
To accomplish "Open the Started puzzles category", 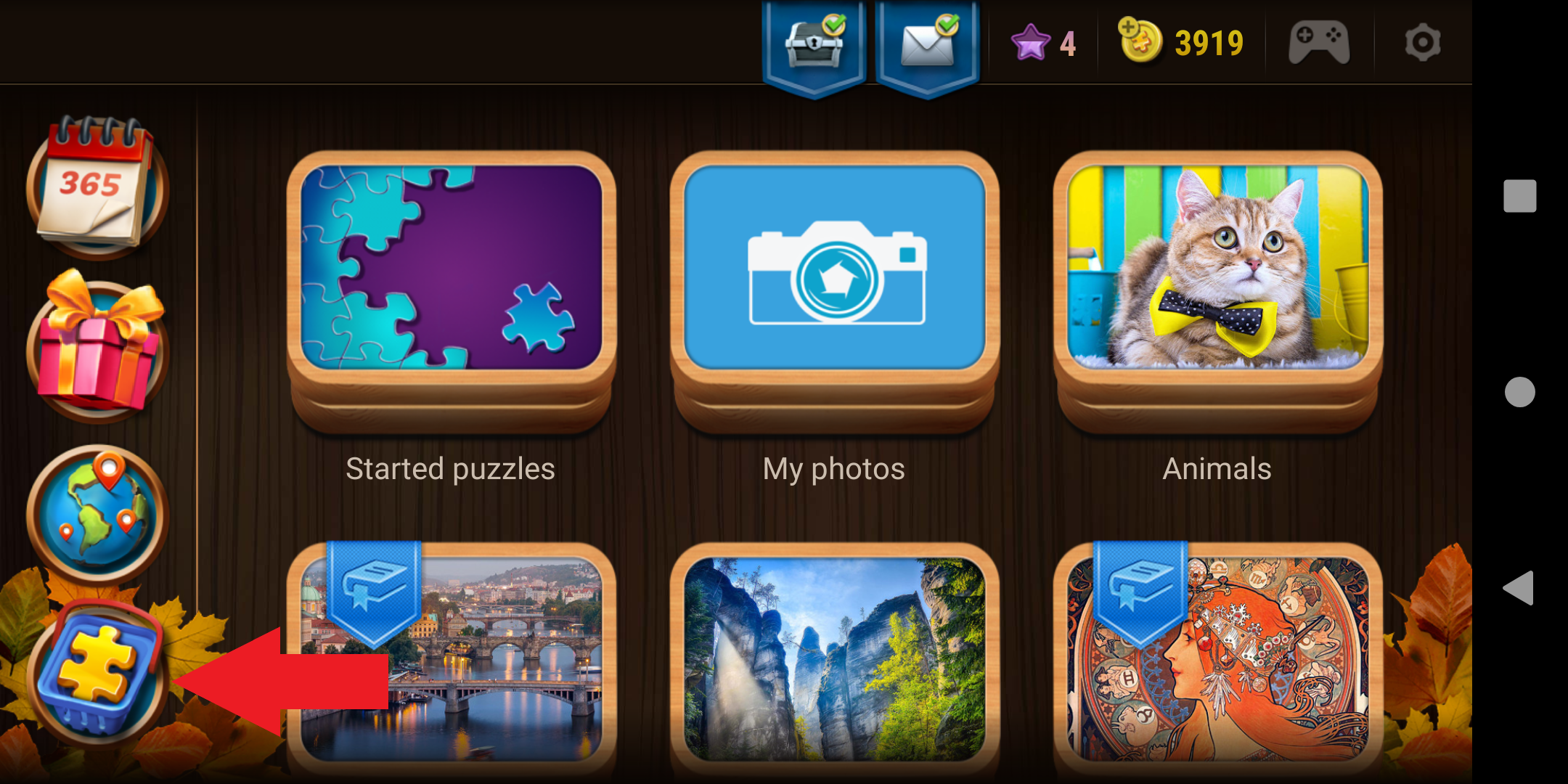I will (x=451, y=290).
